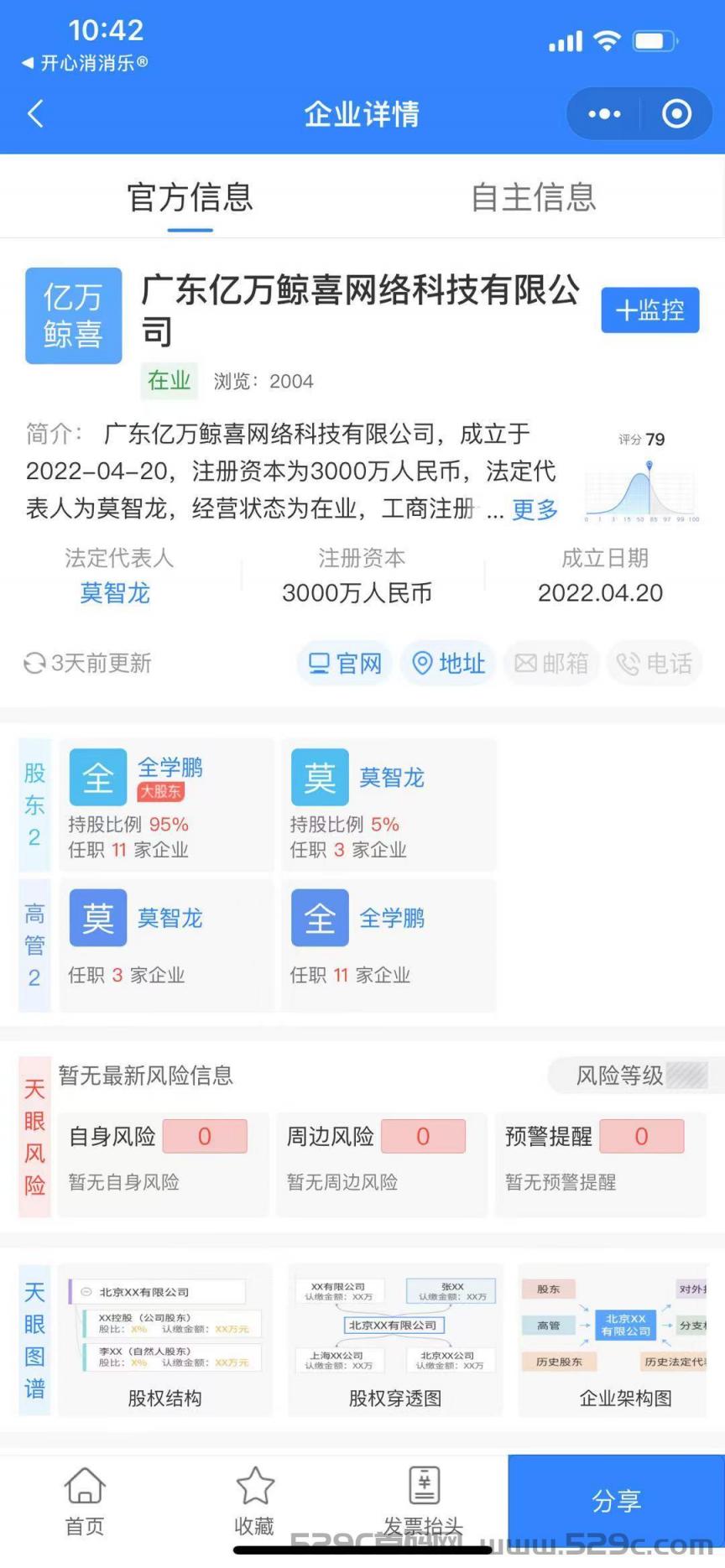Go back using the header arrow
The width and height of the screenshot is (725, 1568).
pyautogui.click(x=35, y=114)
